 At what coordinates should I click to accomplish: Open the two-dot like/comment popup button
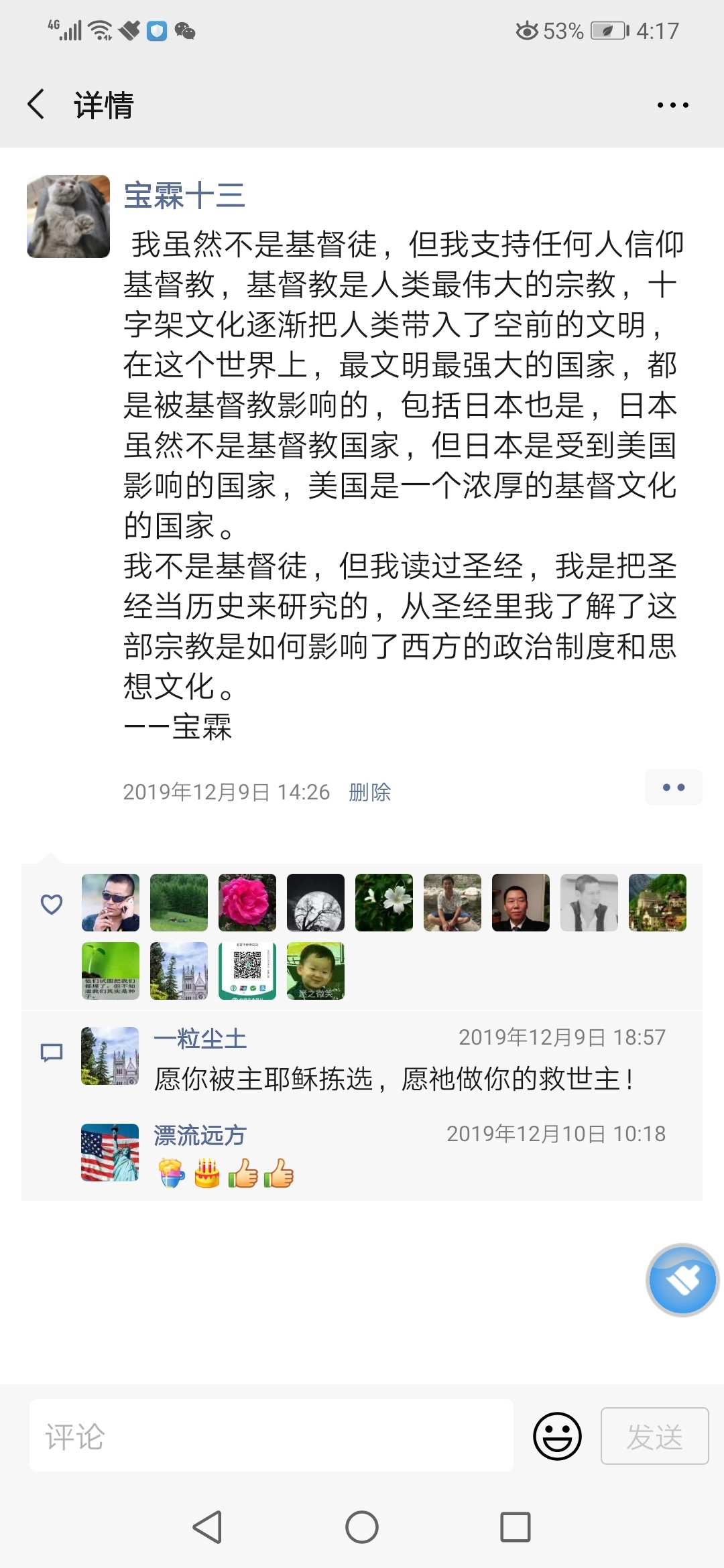(673, 788)
